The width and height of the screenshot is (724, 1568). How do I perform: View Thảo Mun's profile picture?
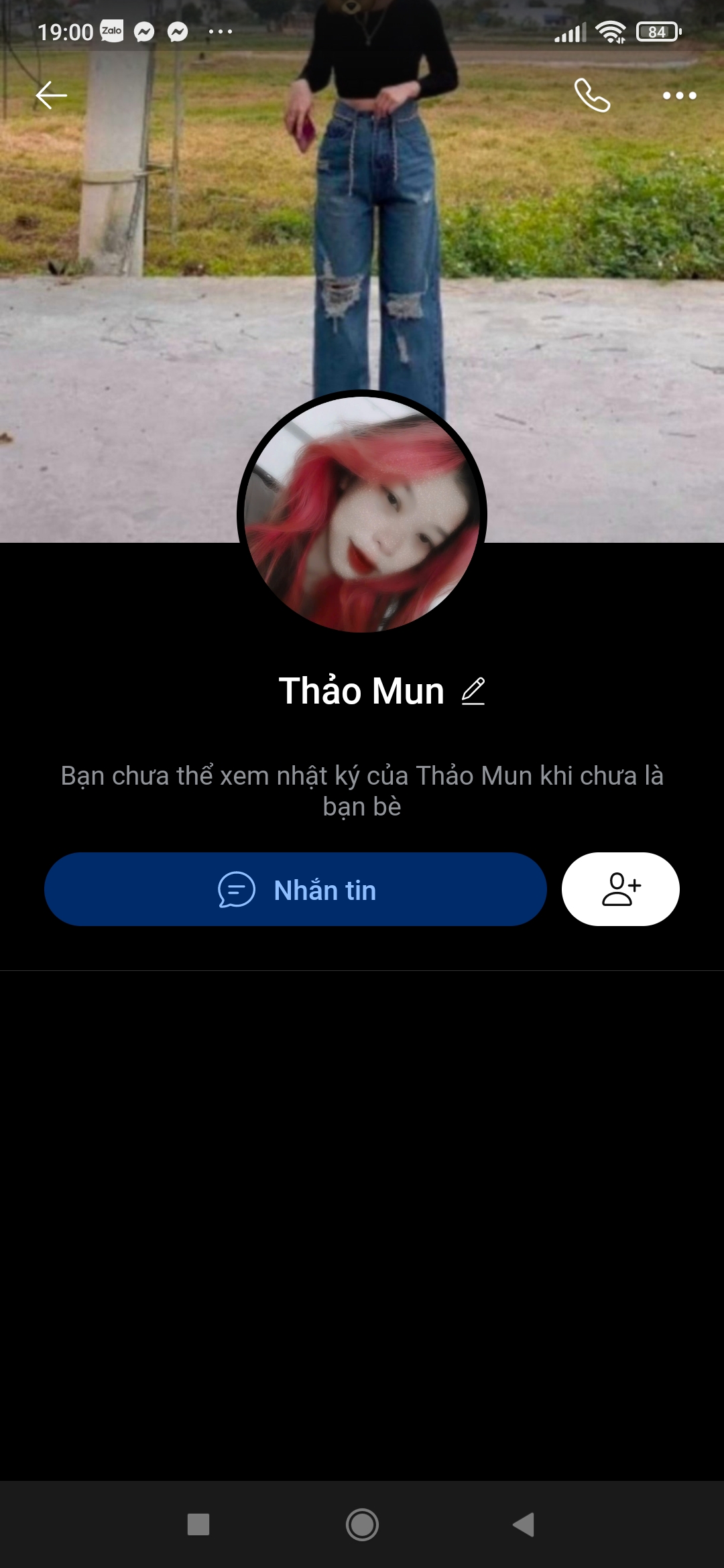[x=362, y=514]
